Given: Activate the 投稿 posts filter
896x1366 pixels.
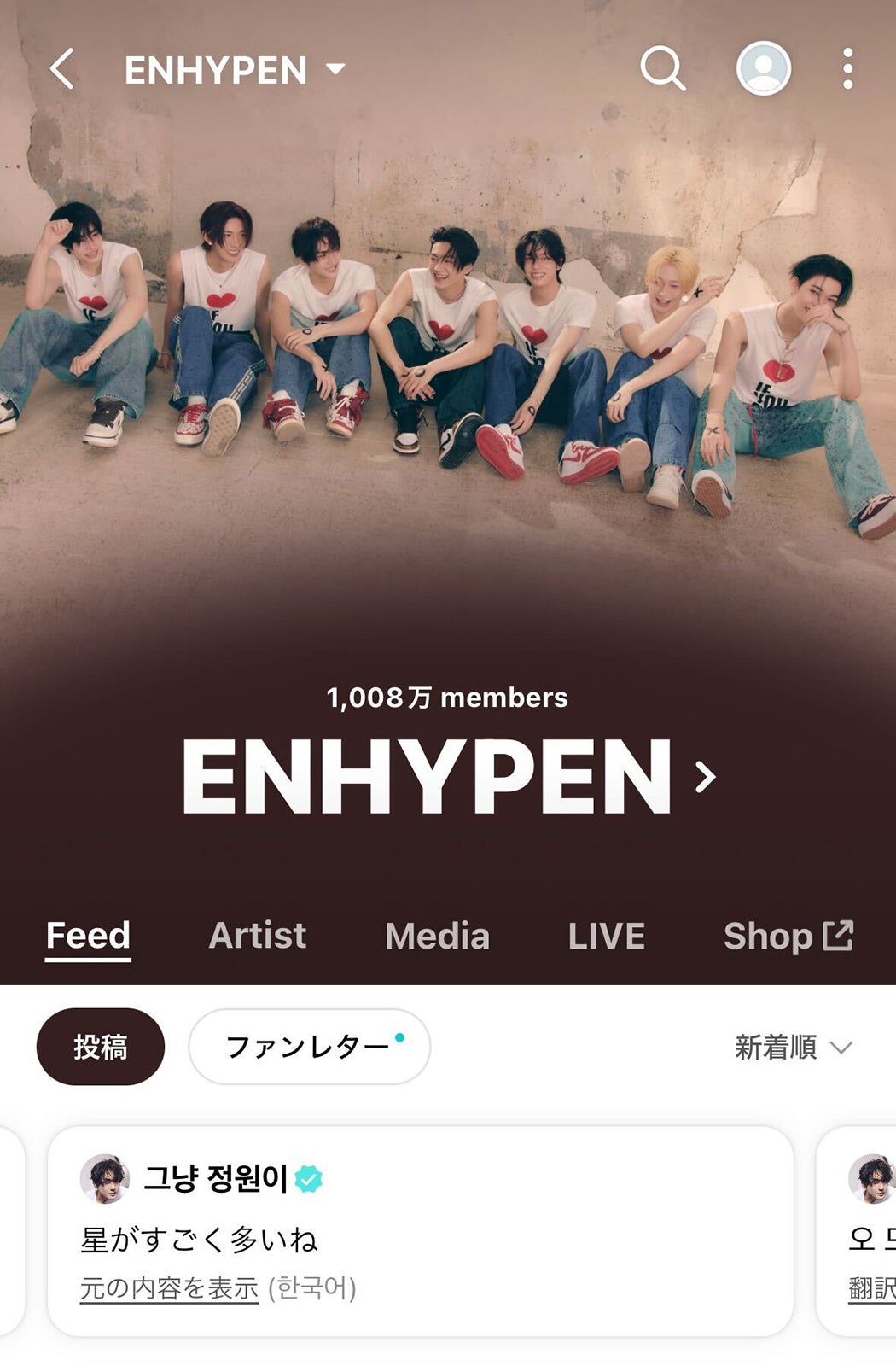Looking at the screenshot, I should click(x=100, y=1045).
